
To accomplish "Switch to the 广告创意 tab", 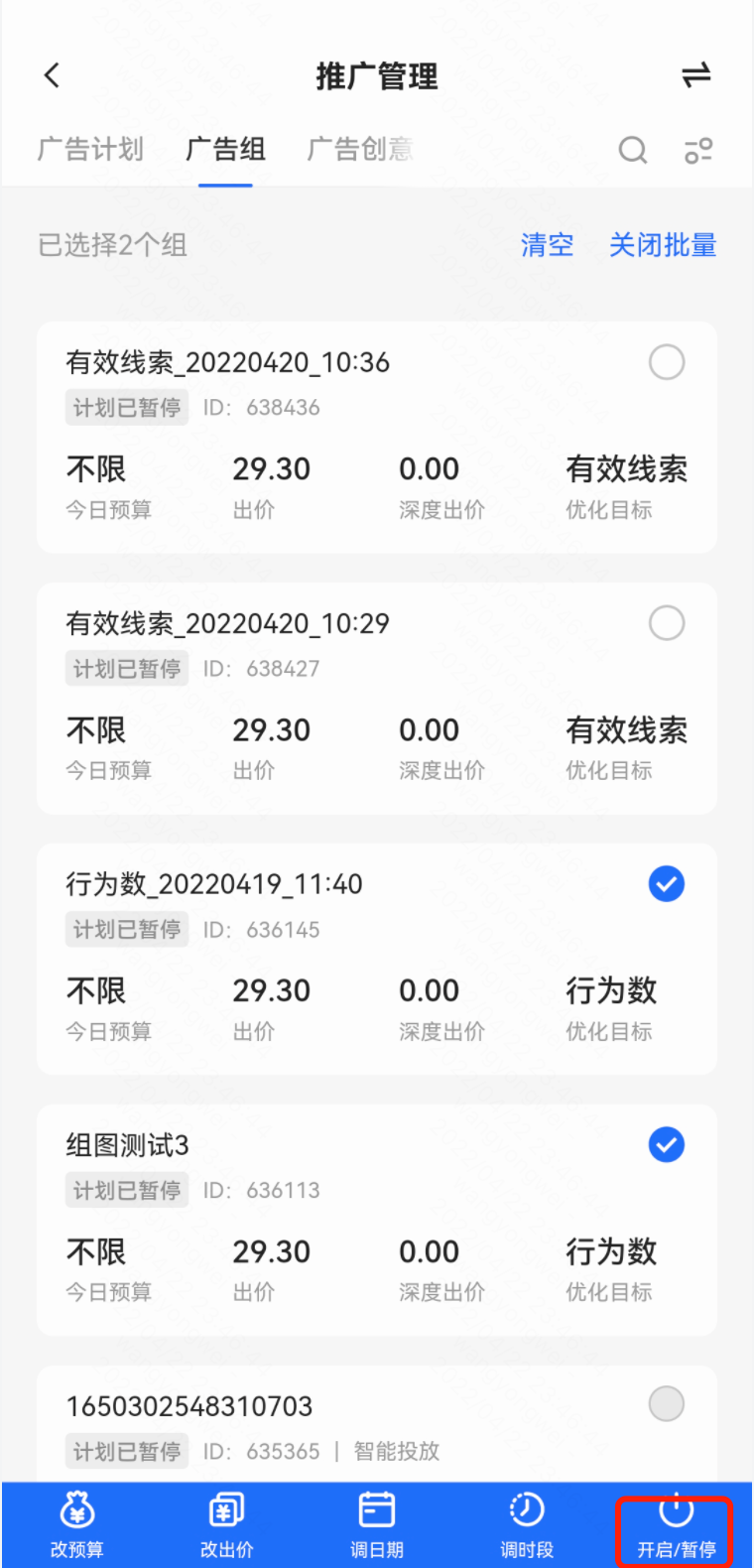I will point(359,149).
